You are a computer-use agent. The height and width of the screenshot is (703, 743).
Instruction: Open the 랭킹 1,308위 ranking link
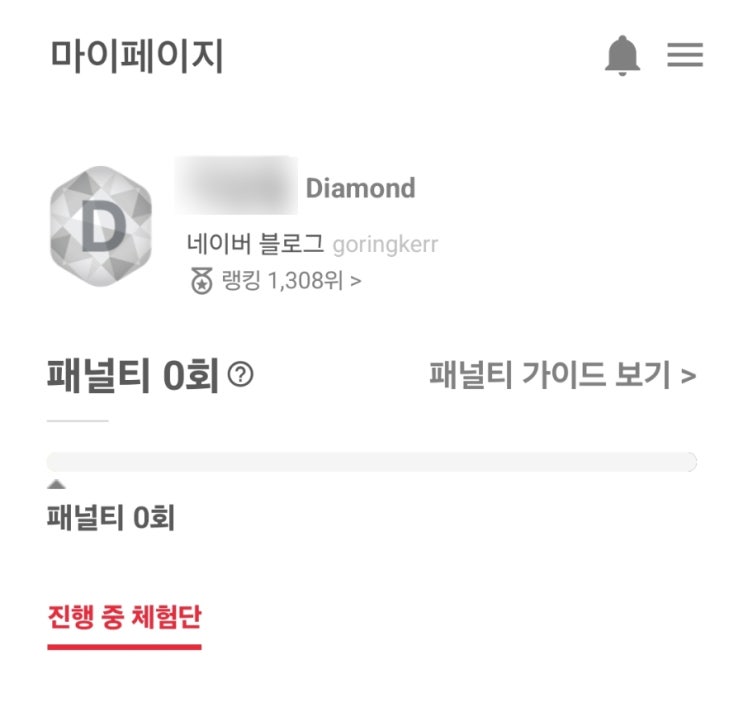(x=276, y=280)
